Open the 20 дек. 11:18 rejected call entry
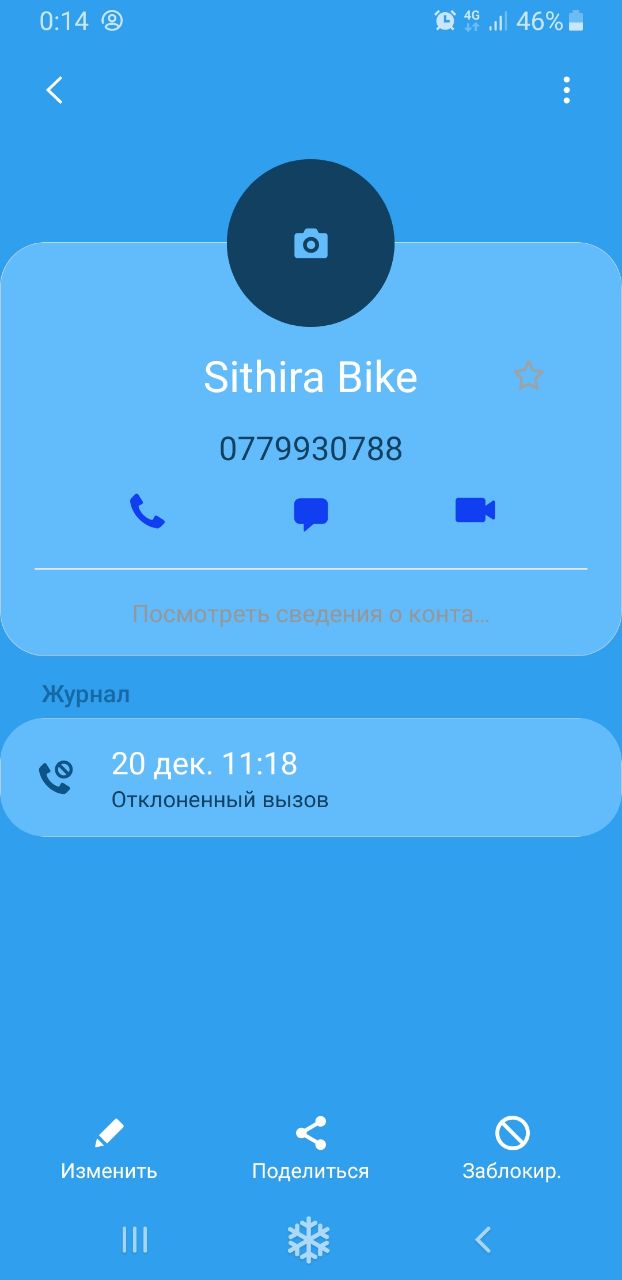Screen dimensions: 622x1280 [x=311, y=777]
